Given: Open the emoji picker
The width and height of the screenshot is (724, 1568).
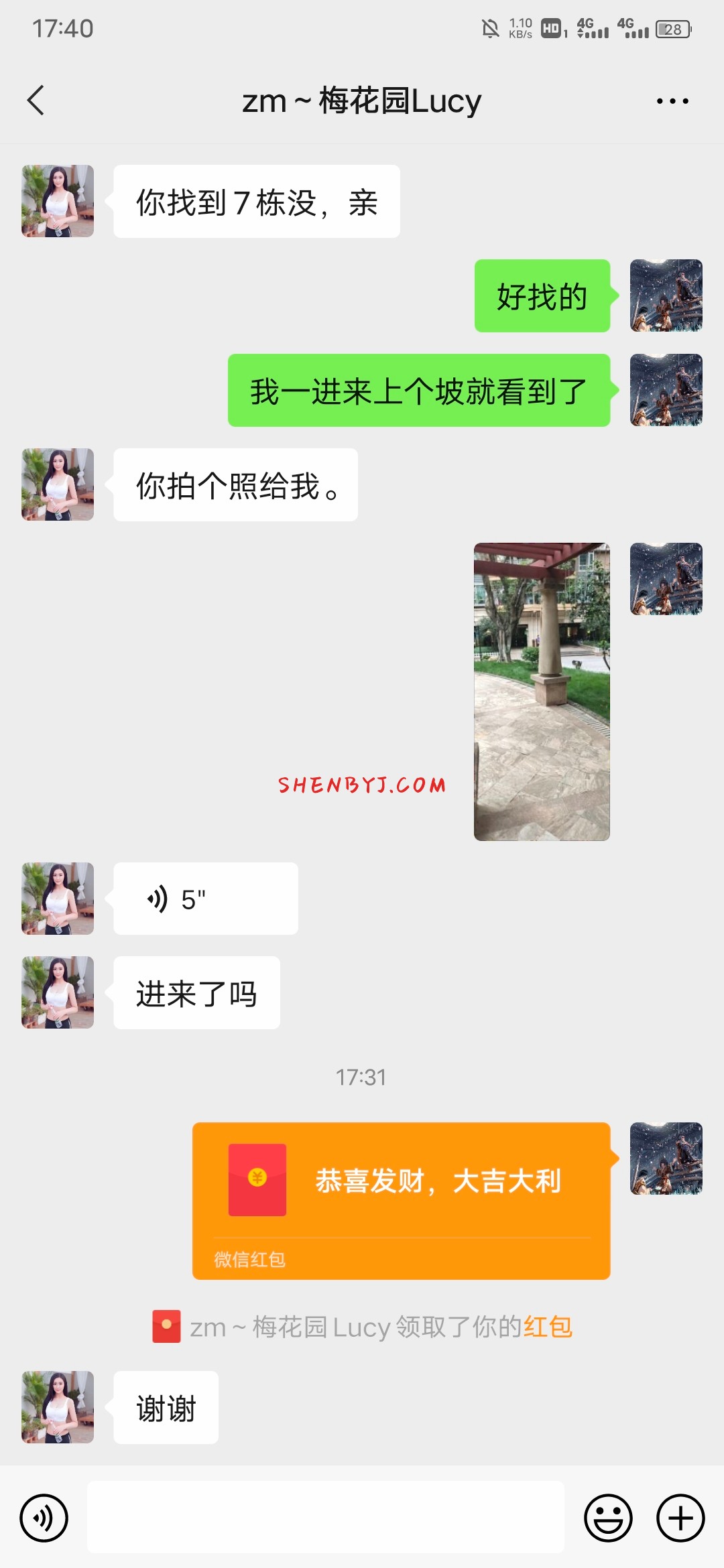Looking at the screenshot, I should [608, 1518].
